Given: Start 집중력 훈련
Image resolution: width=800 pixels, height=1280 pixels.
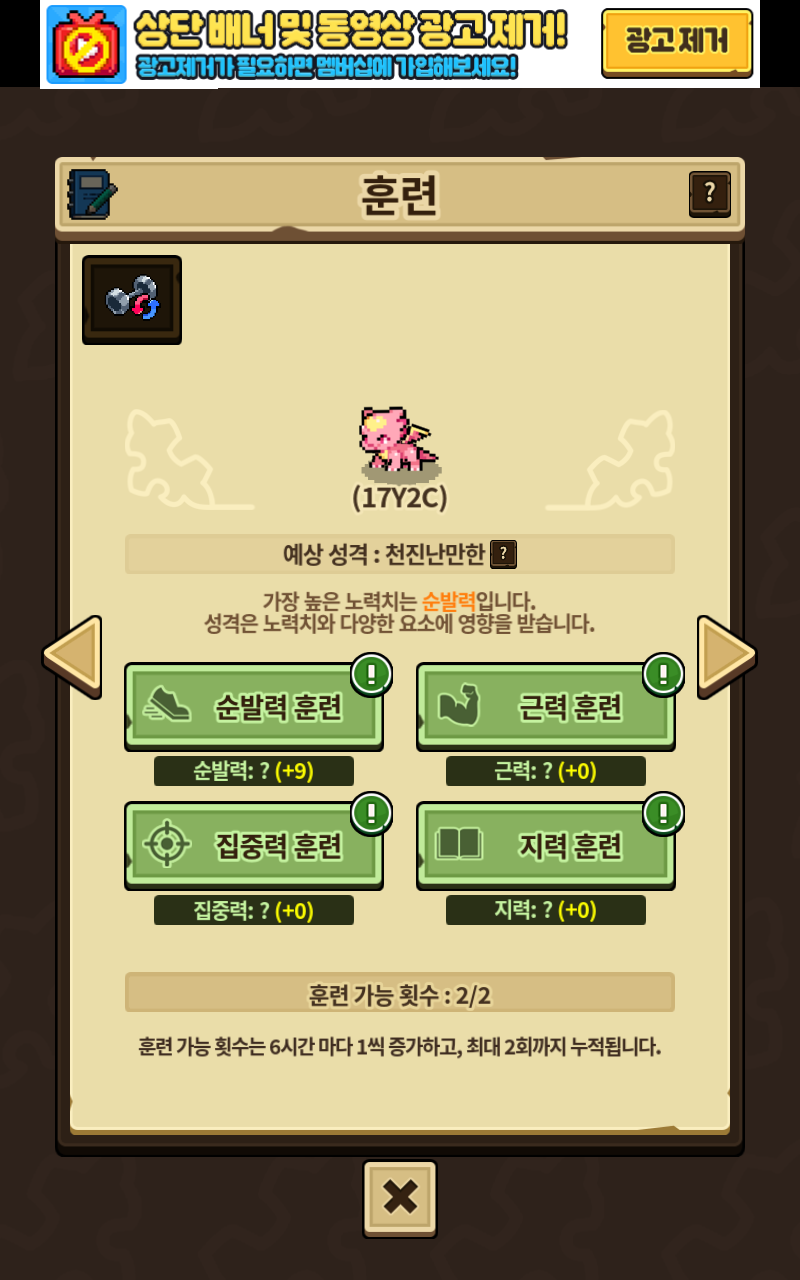Looking at the screenshot, I should point(254,846).
